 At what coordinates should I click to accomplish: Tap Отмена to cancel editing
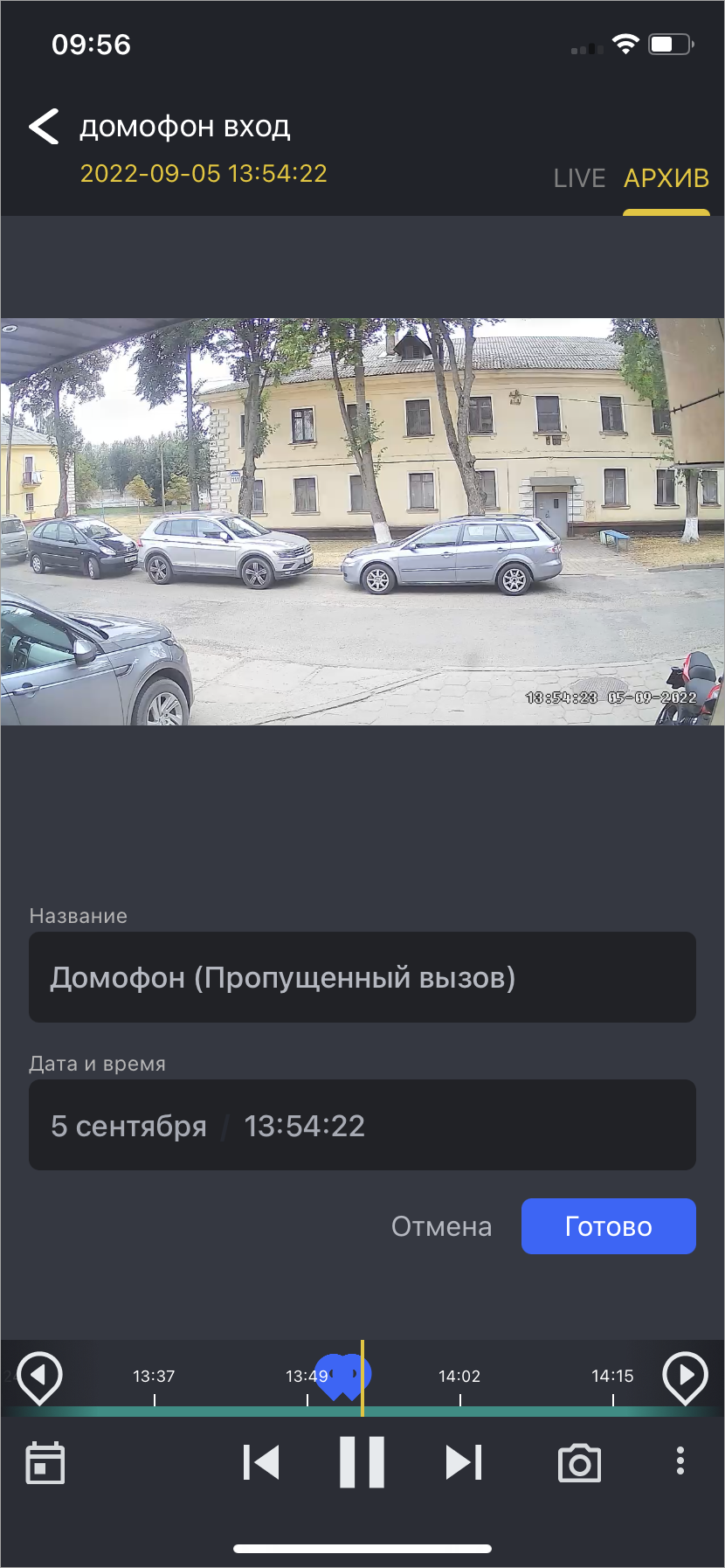click(441, 1226)
